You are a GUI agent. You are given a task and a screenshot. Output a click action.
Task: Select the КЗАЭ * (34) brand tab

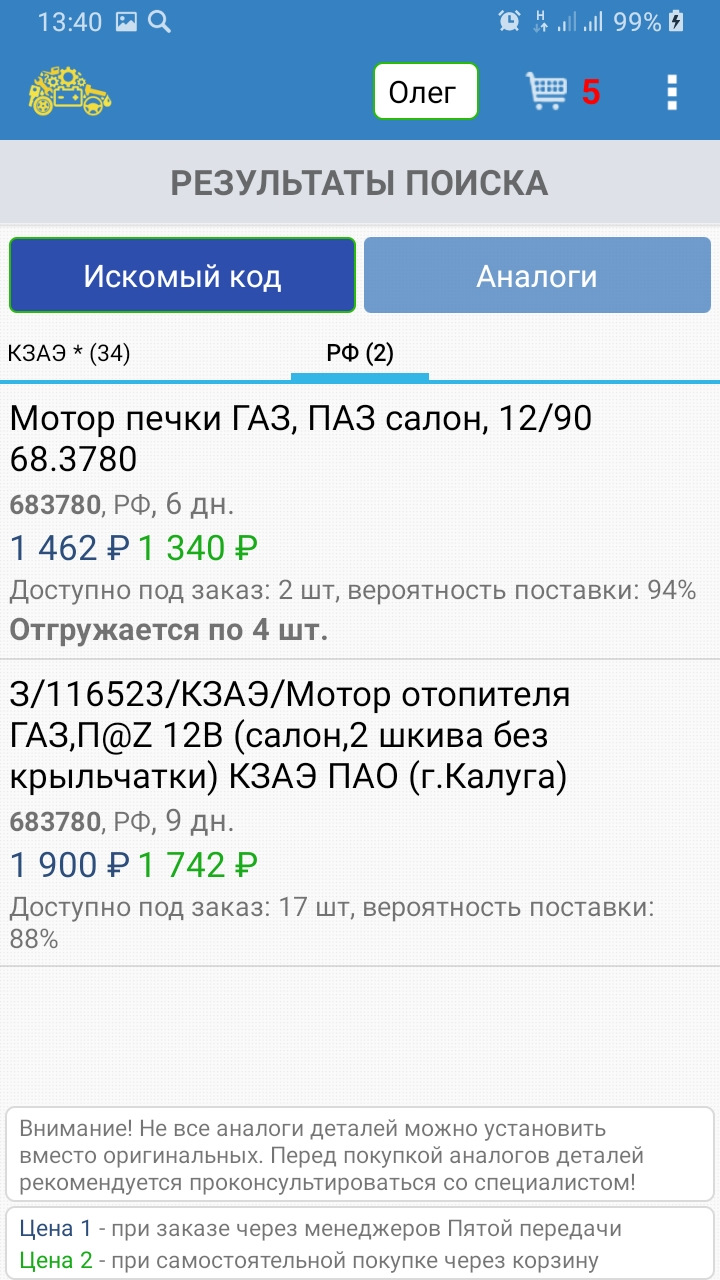tap(69, 353)
